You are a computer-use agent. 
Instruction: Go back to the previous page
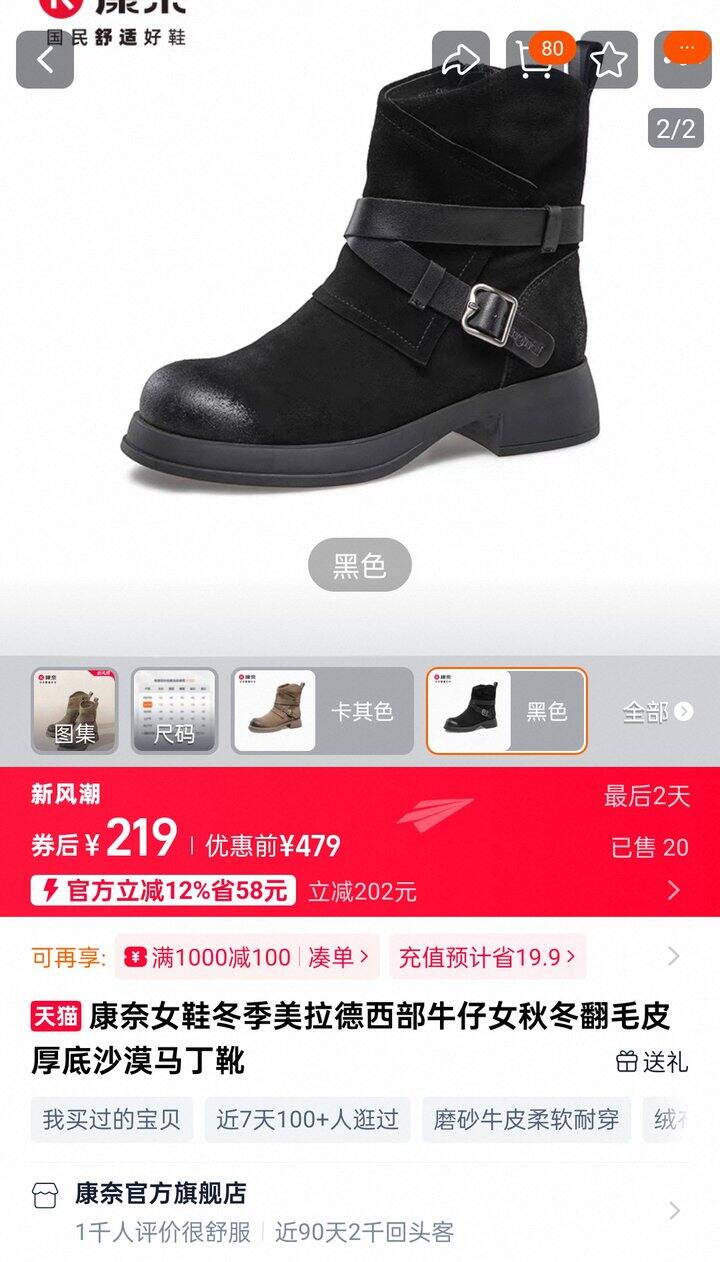pyautogui.click(x=45, y=60)
